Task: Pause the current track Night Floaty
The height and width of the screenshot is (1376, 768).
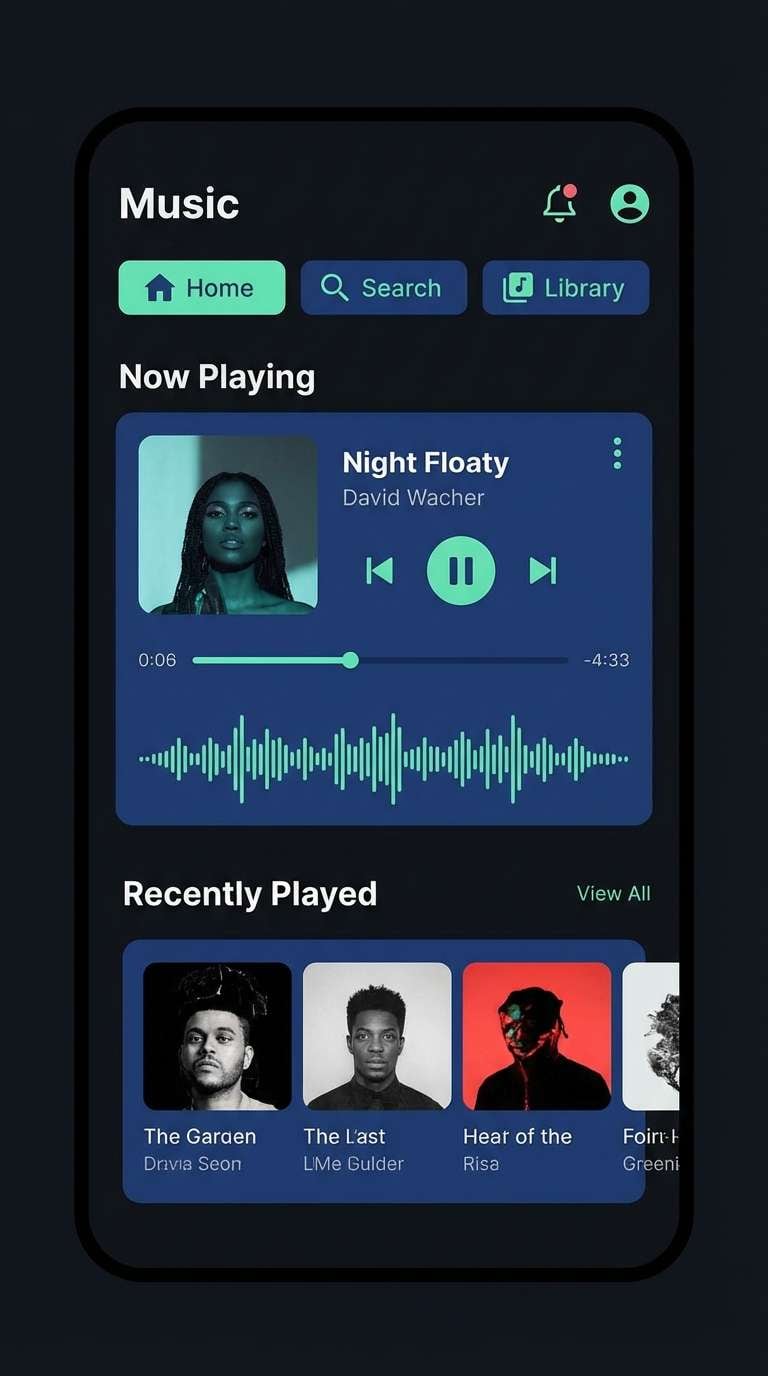Action: click(460, 571)
